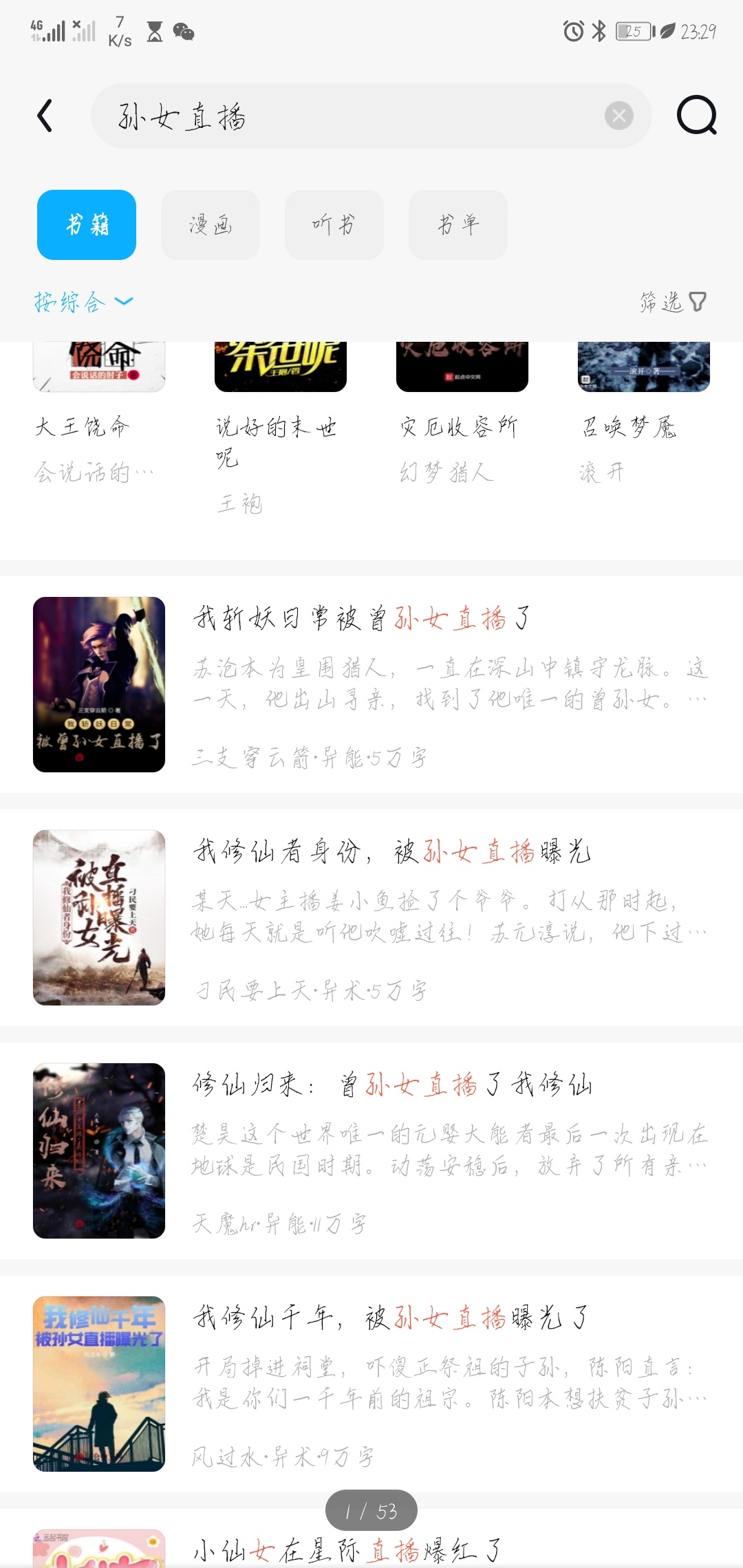Screen dimensions: 743x1568
Task: Edit the search field 孙女直播
Action: tap(344, 116)
